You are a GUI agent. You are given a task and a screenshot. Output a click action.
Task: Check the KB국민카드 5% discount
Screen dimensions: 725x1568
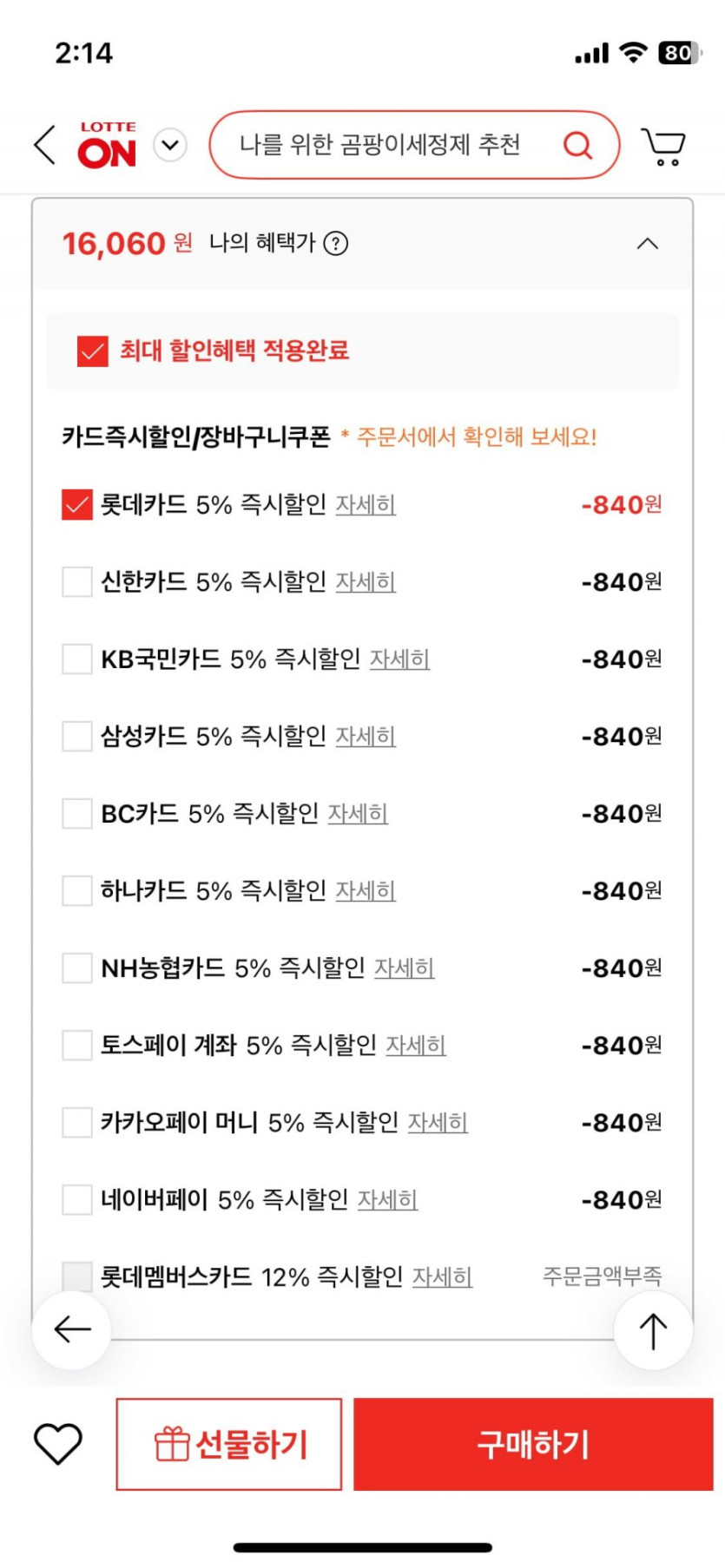coord(77,659)
